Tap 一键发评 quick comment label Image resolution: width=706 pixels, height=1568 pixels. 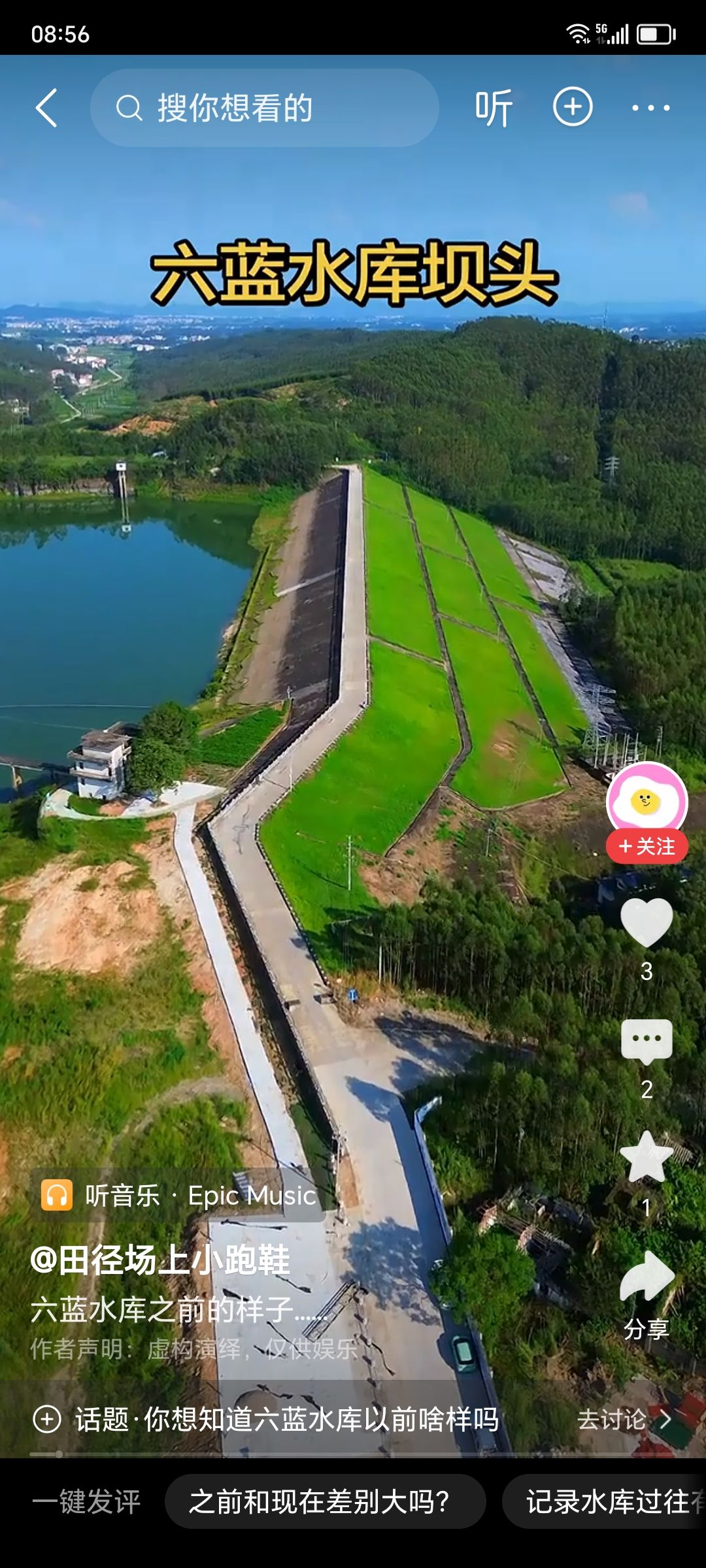tap(86, 1501)
